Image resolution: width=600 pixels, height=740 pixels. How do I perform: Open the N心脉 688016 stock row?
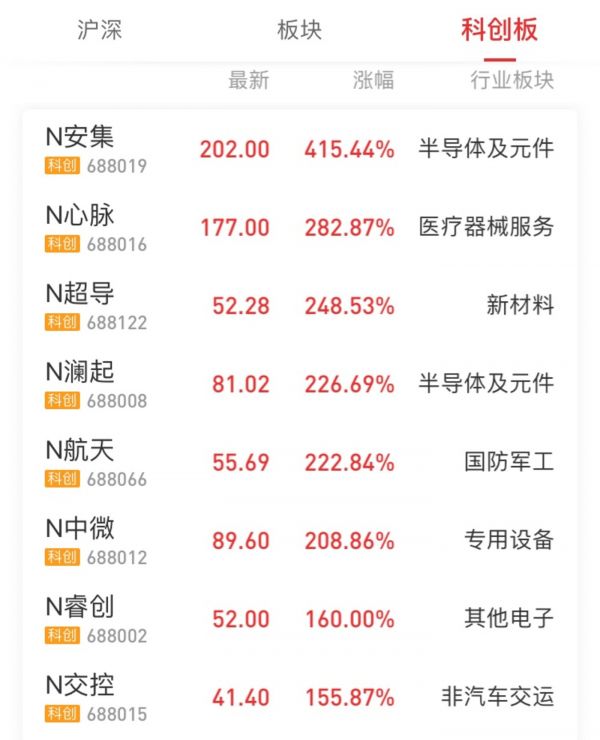(x=299, y=227)
